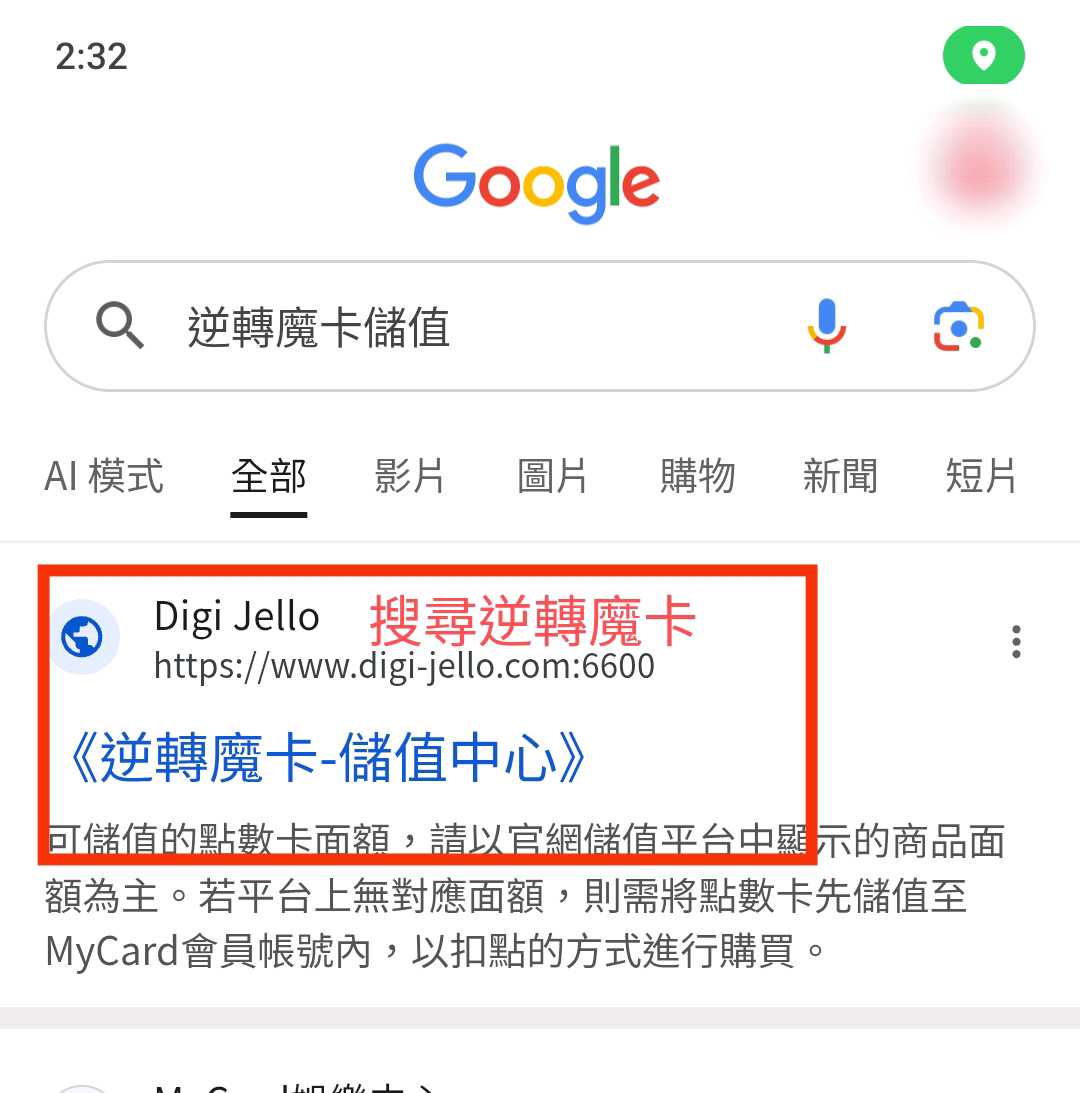Open the 短片 tab
Image resolution: width=1080 pixels, height=1093 pixels.
point(981,476)
